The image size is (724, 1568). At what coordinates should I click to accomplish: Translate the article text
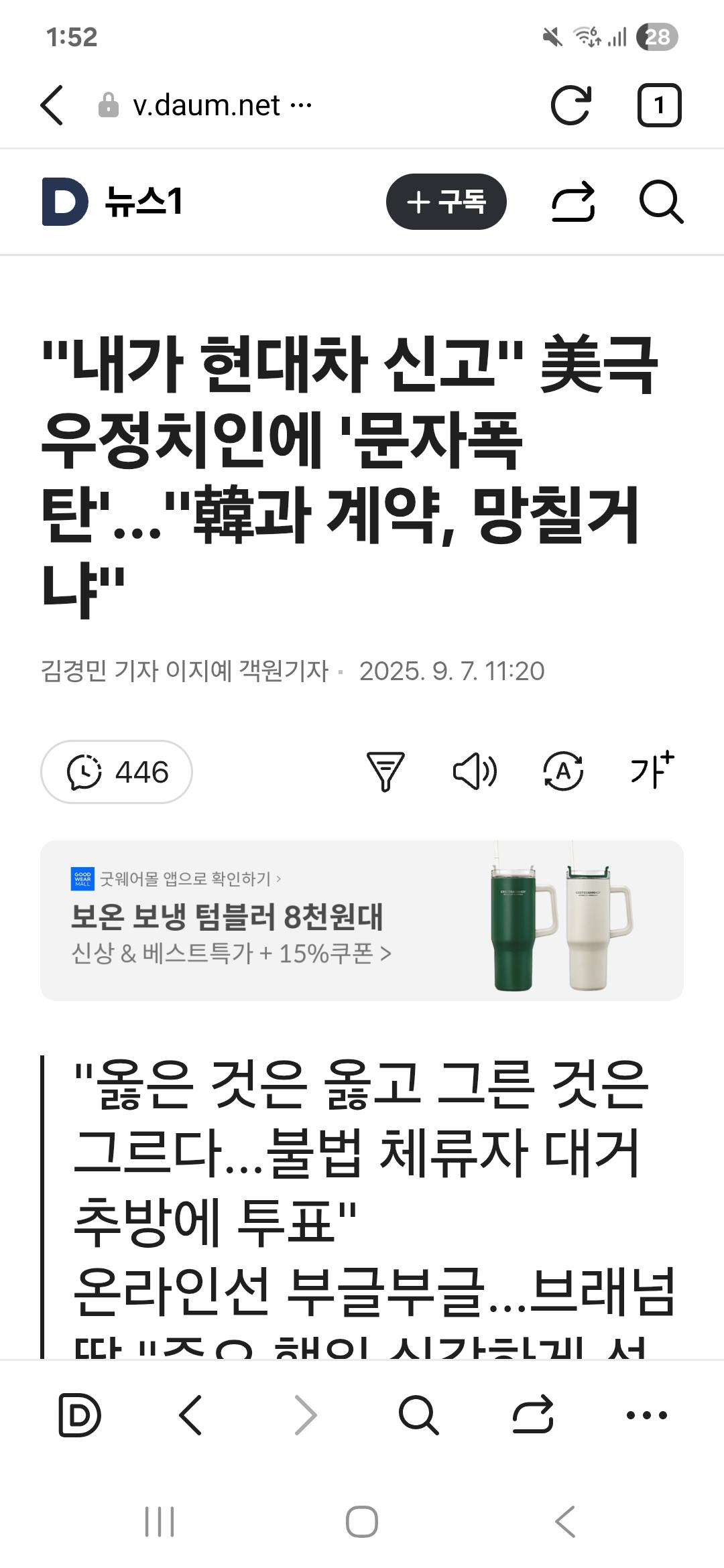(x=562, y=771)
